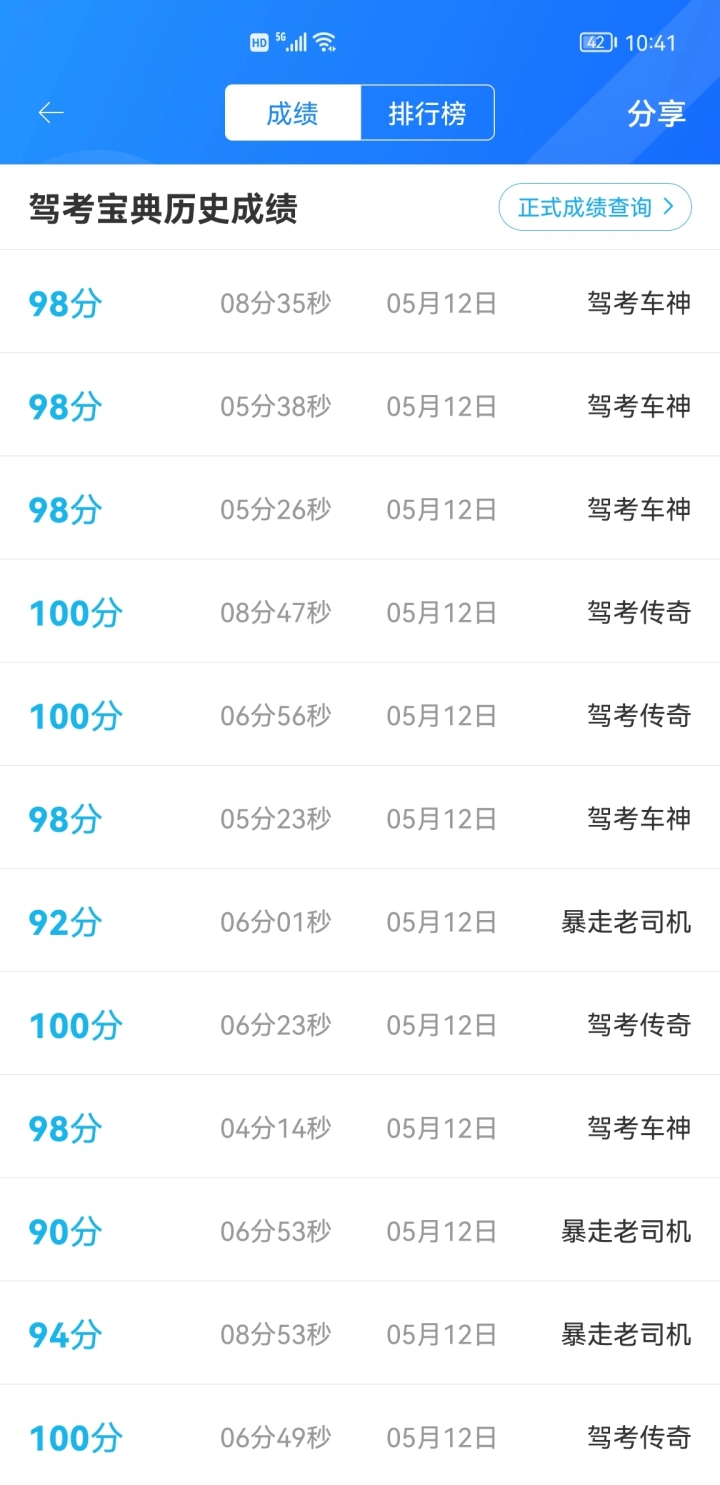Open the 98分 record timed 08分35秒

click(360, 302)
